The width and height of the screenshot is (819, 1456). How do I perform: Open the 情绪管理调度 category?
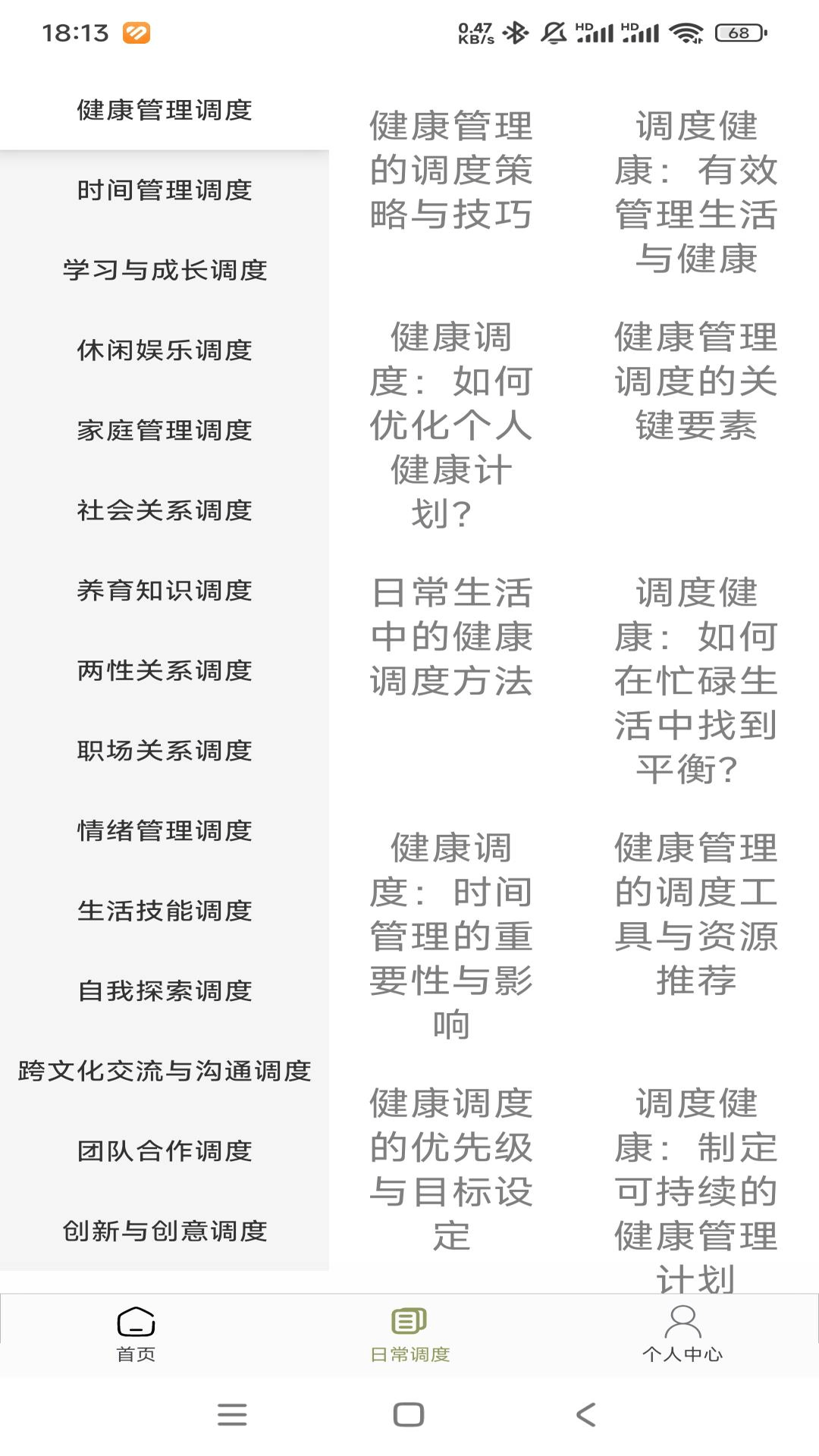coord(165,831)
